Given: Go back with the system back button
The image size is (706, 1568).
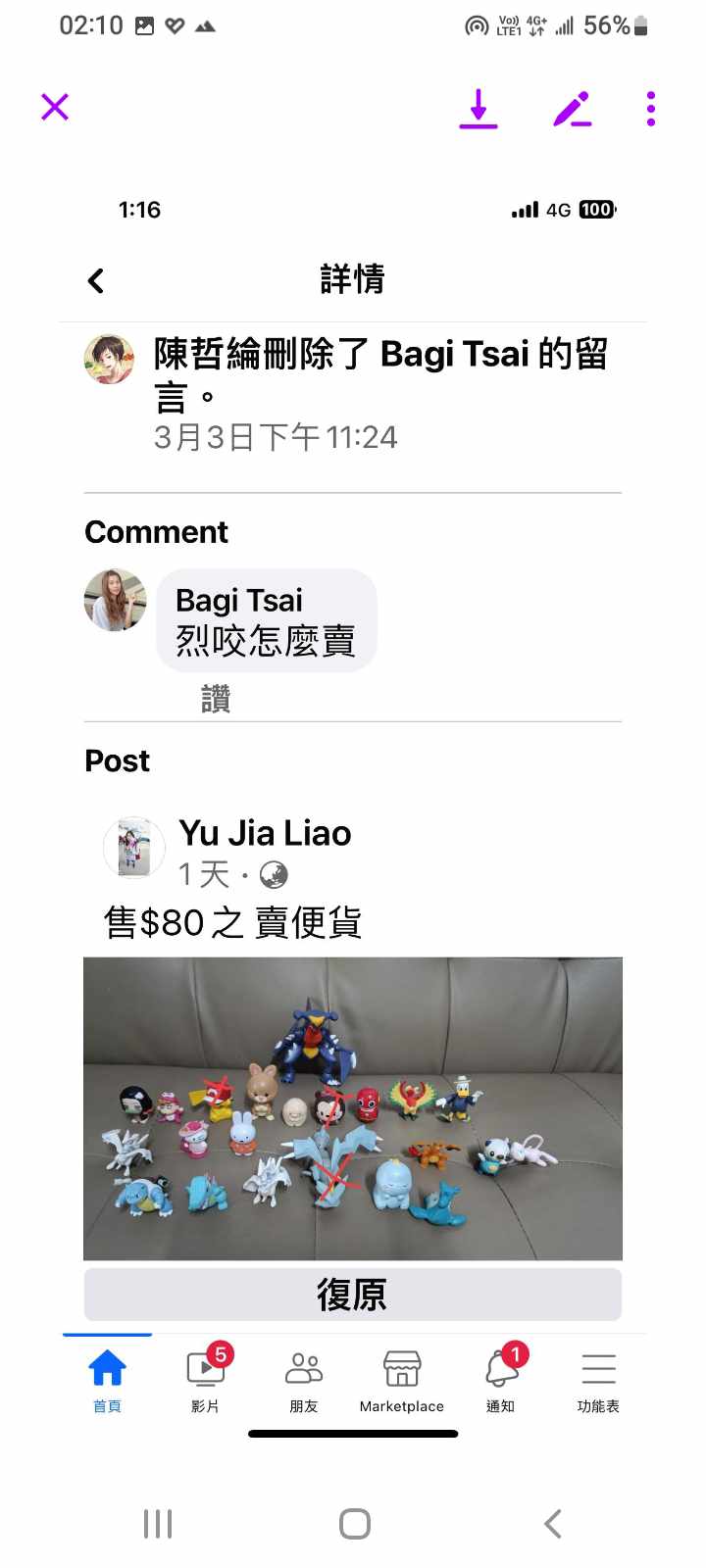Looking at the screenshot, I should 553,1524.
